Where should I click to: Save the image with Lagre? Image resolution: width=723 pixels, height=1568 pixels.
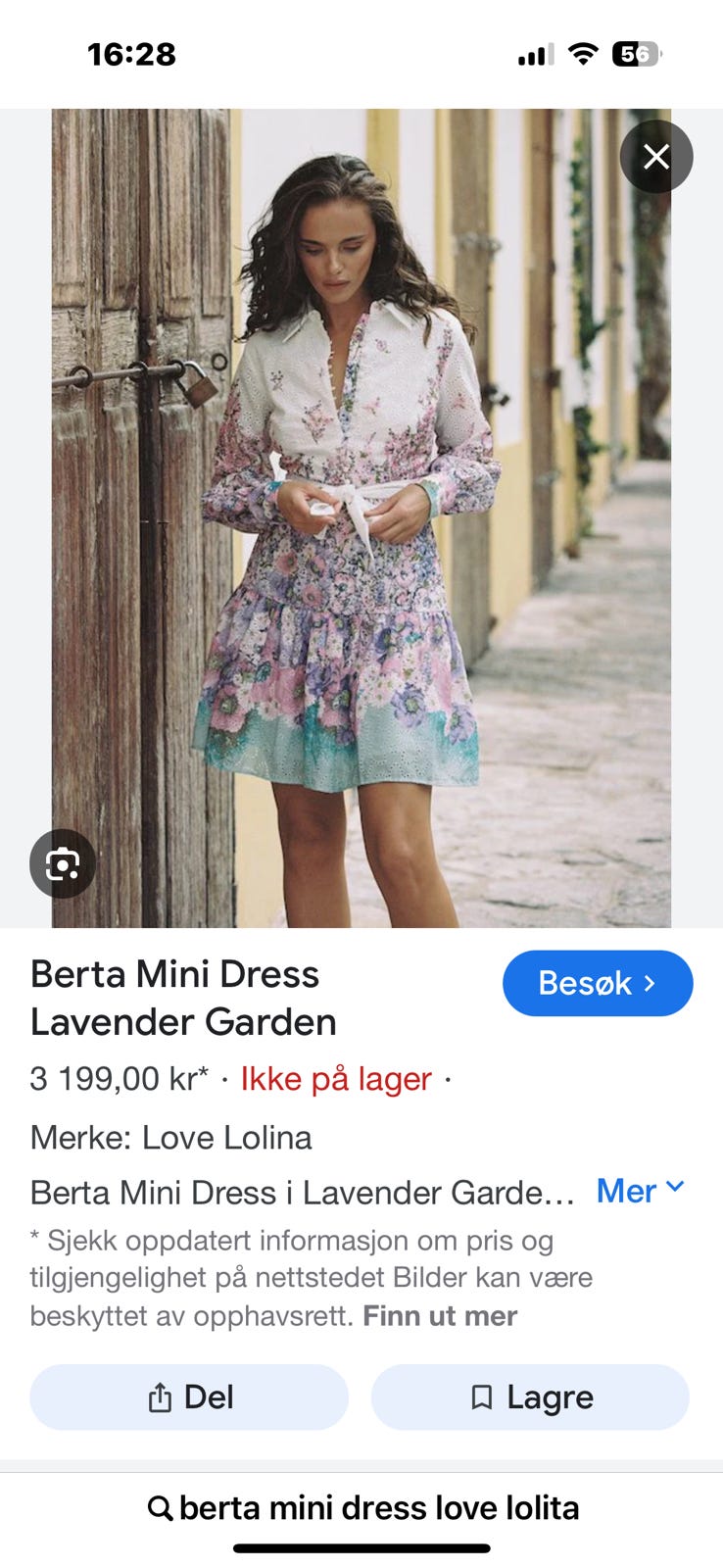point(530,1396)
